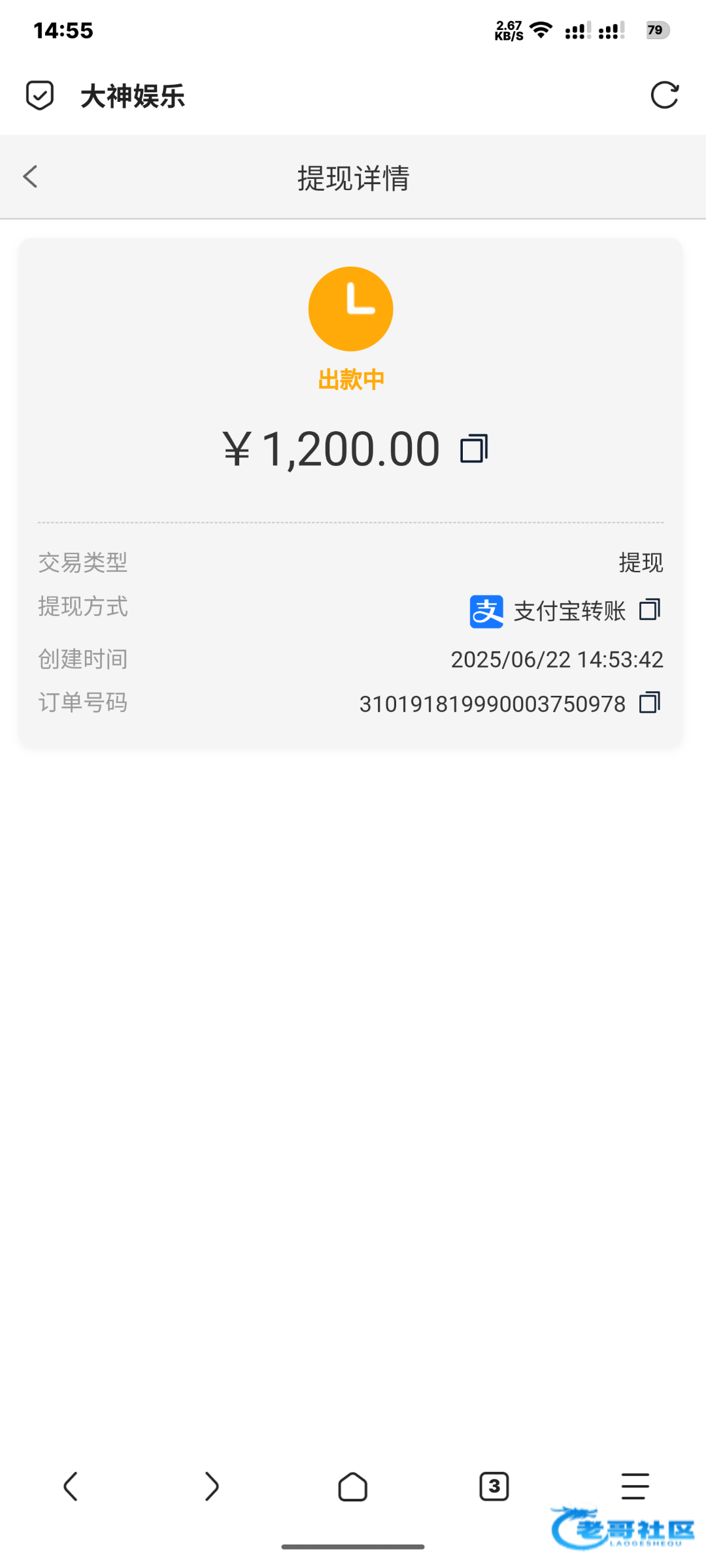Open the browser home page
Viewport: 706px width, 1568px height.
pos(353,1486)
